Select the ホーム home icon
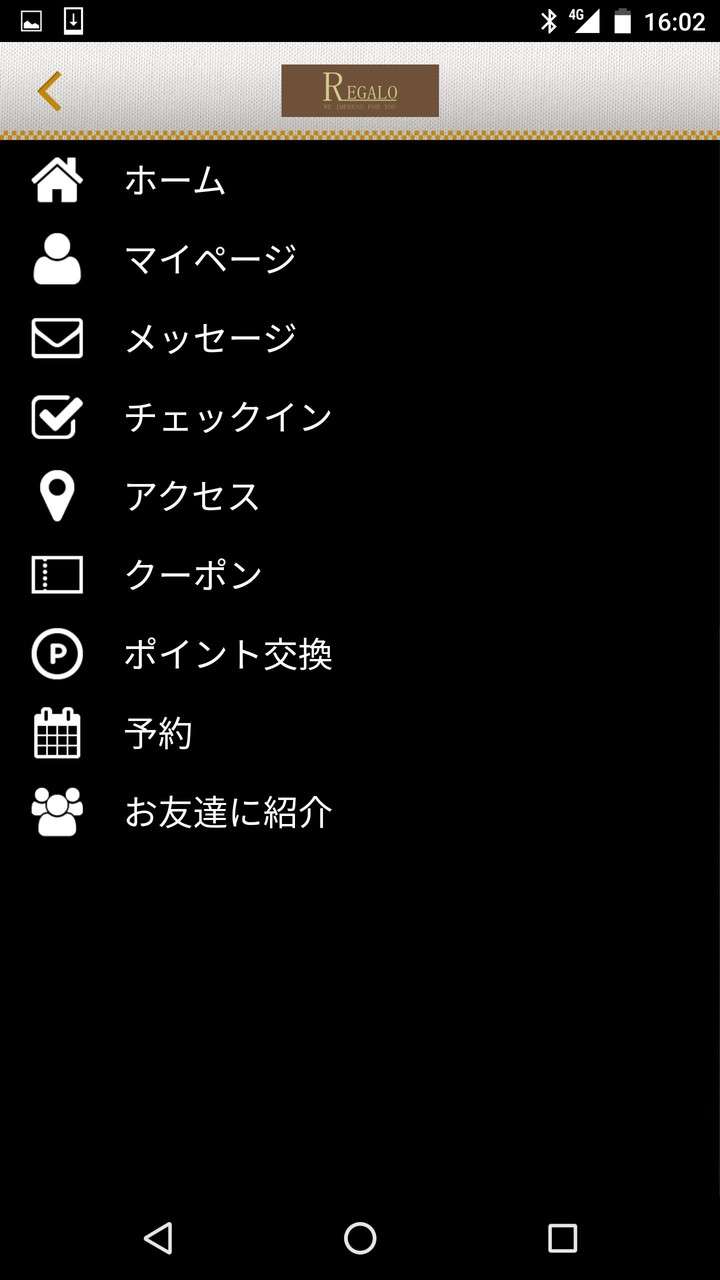Image resolution: width=720 pixels, height=1280 pixels. [x=57, y=180]
